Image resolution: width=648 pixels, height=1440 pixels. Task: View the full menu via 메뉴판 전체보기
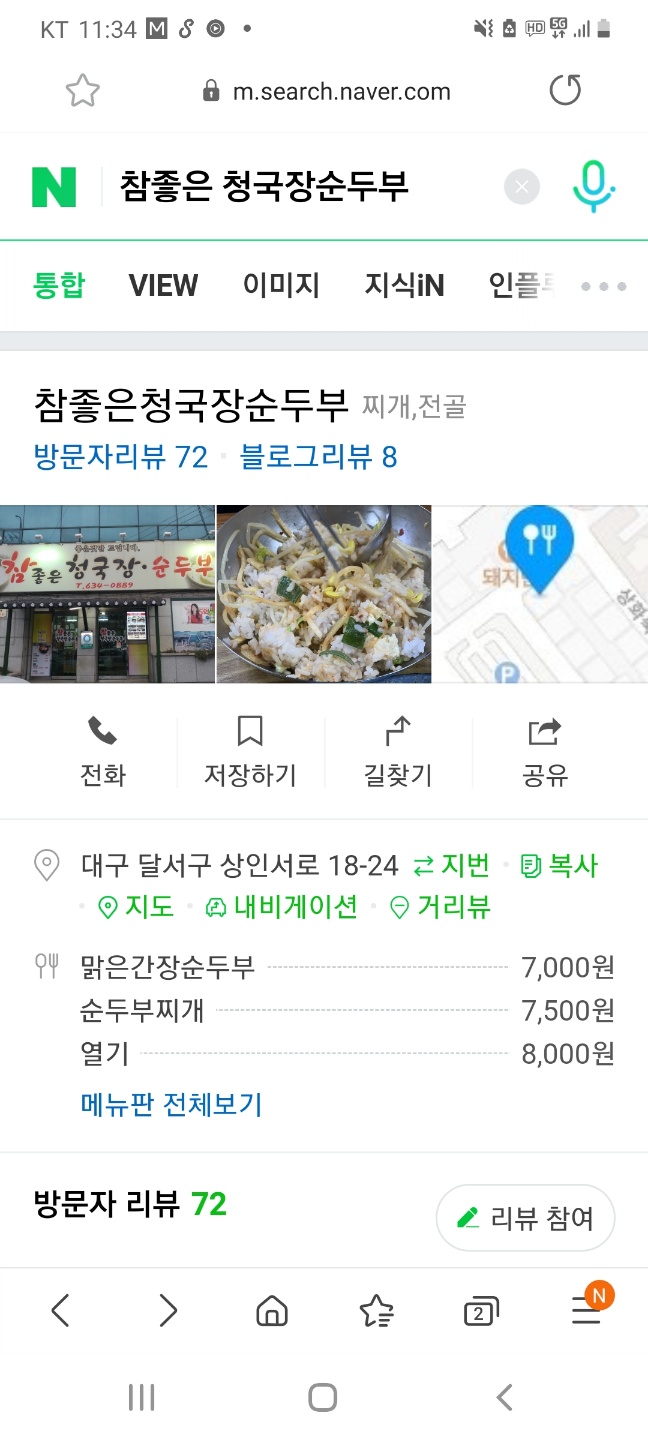[x=171, y=1104]
